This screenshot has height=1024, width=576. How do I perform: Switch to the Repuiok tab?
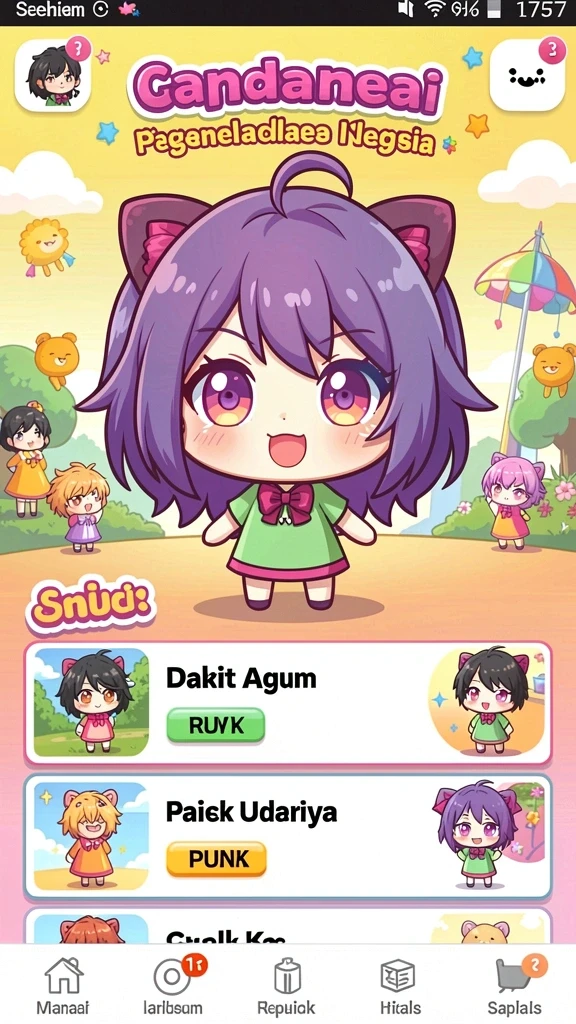click(286, 985)
